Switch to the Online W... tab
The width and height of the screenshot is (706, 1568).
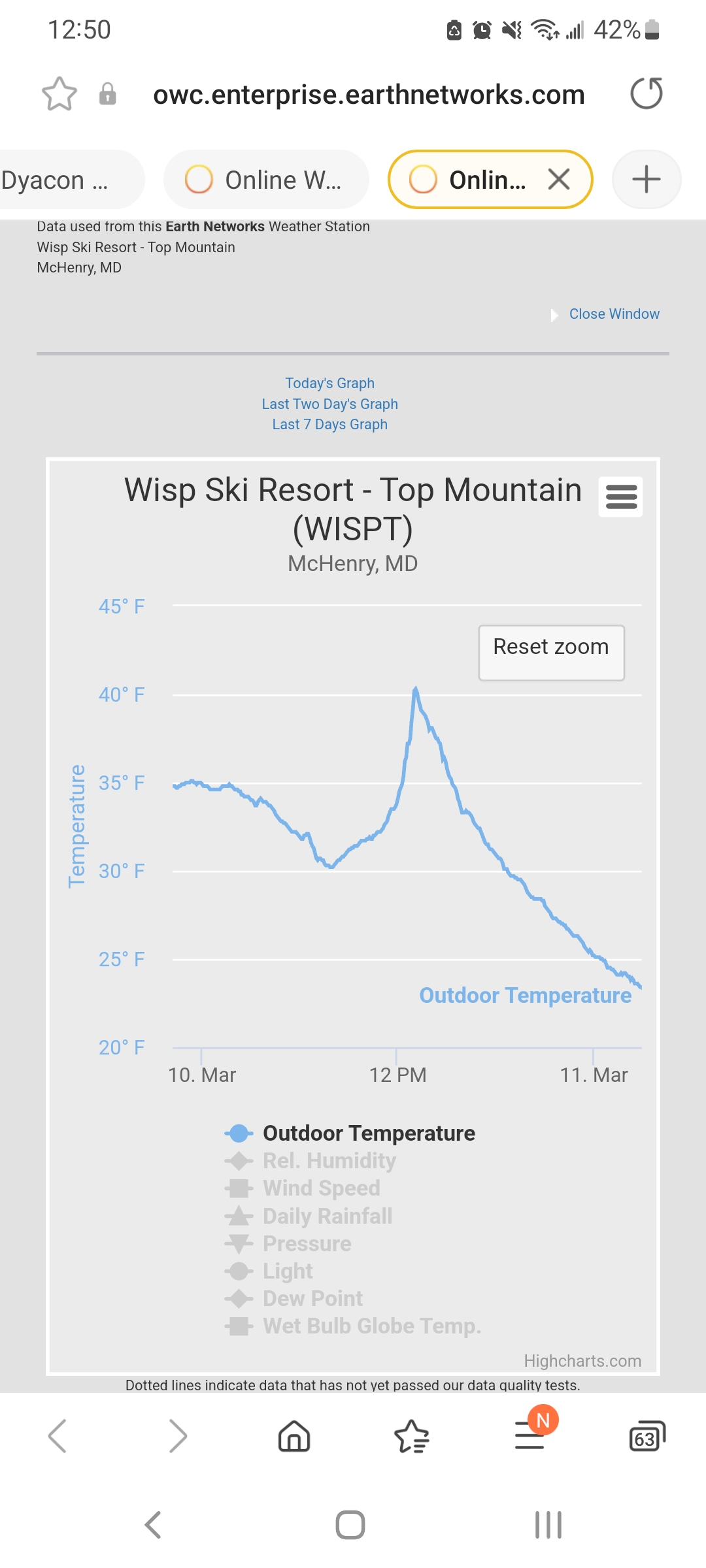click(266, 180)
